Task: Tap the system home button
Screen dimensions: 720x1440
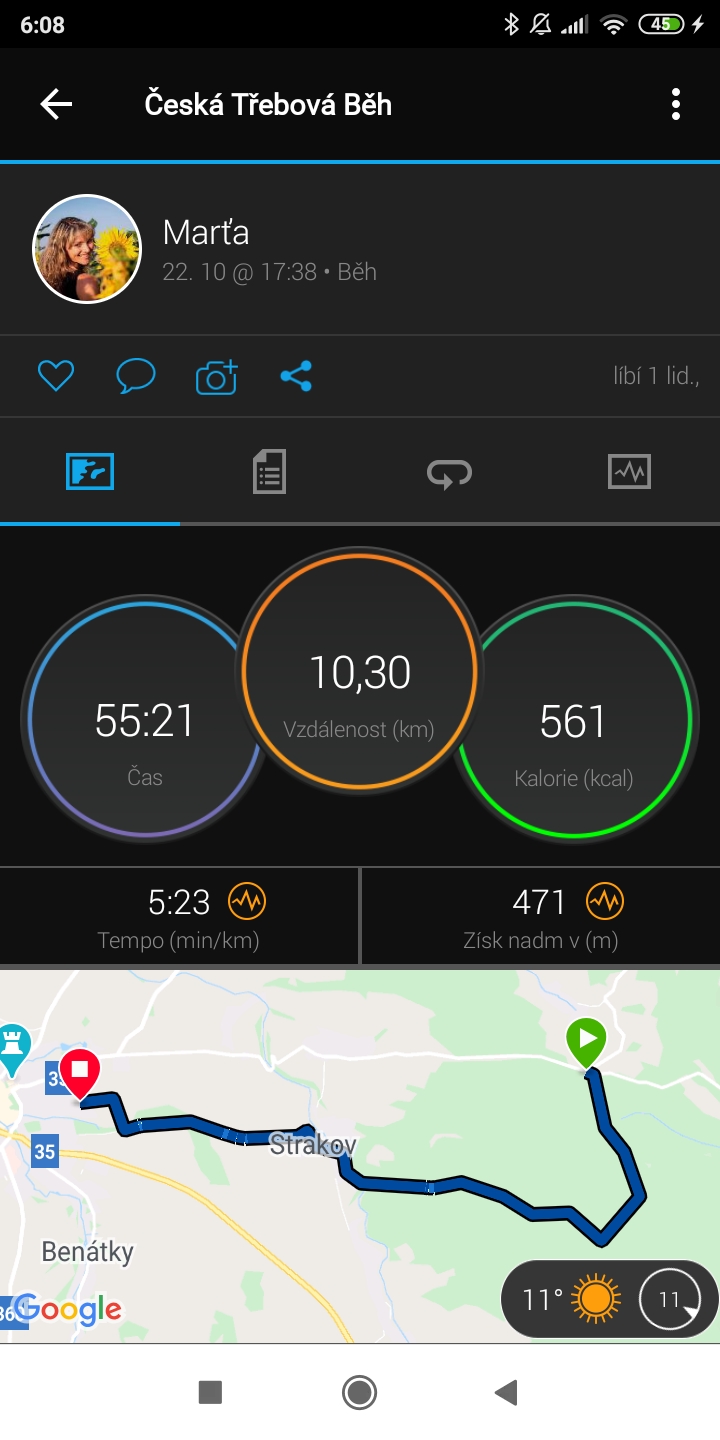Action: (359, 1392)
